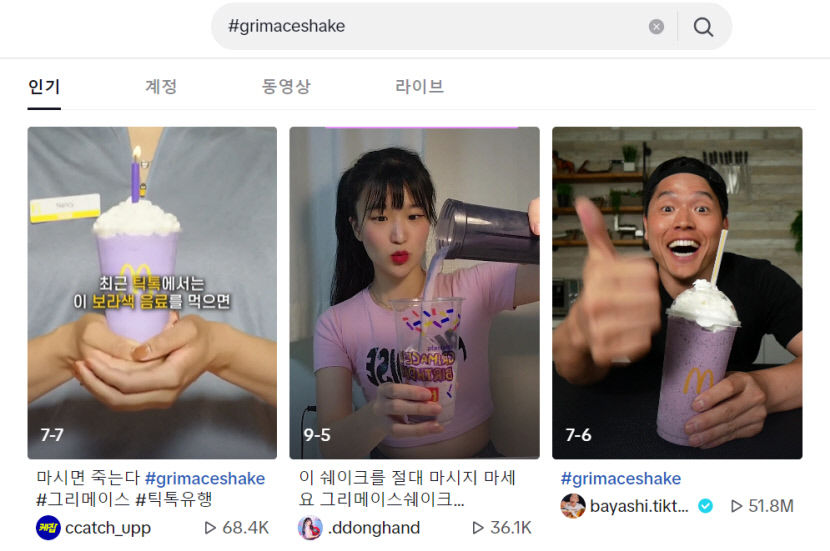View .ddonghand account profile
The image size is (830, 551).
[374, 527]
